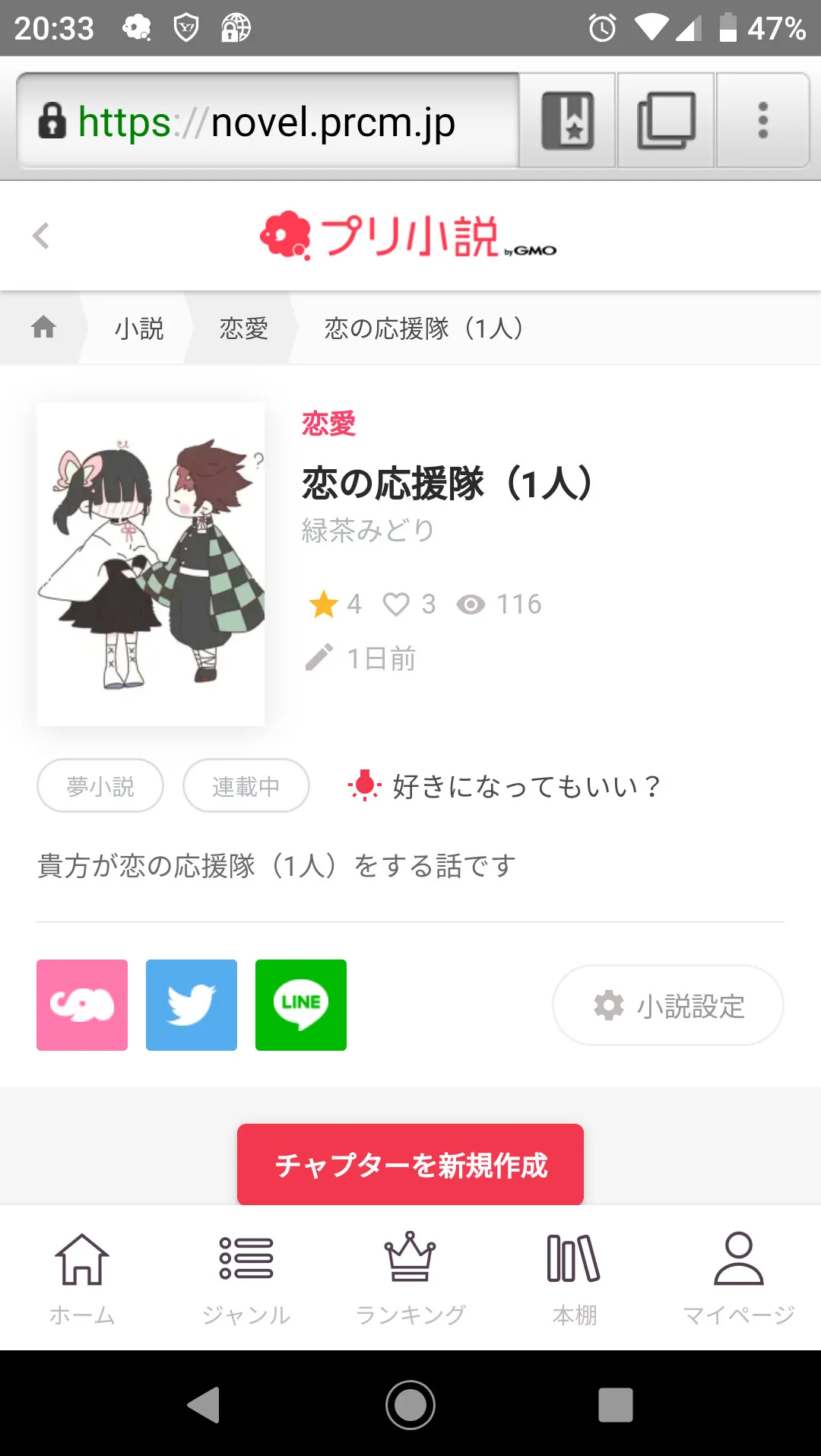Switch to the 本棚 bookshelf tab

click(575, 1278)
